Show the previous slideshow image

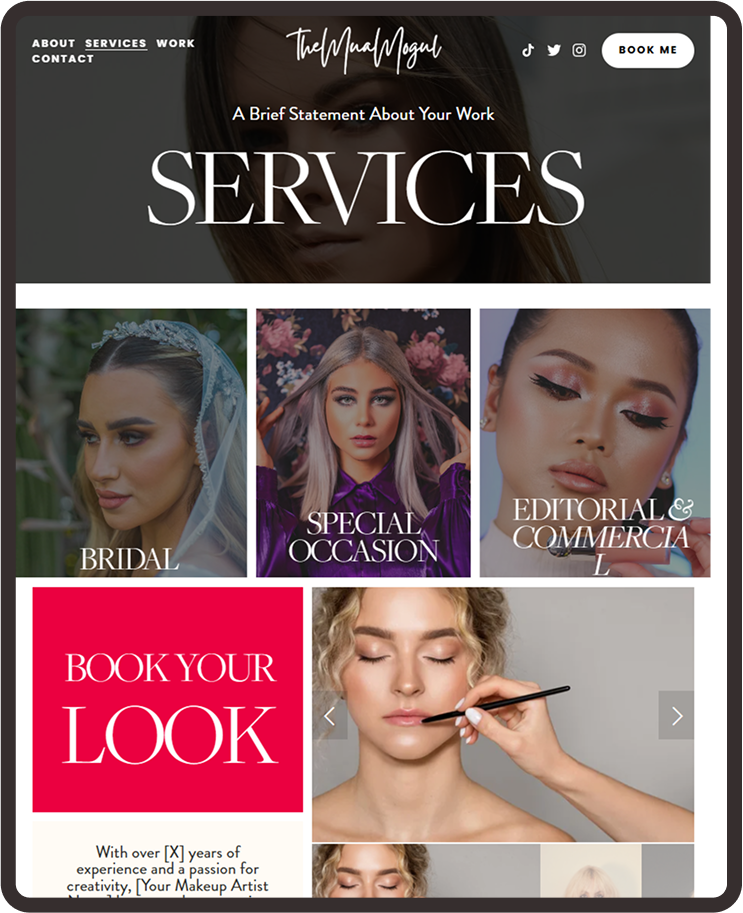coord(330,715)
